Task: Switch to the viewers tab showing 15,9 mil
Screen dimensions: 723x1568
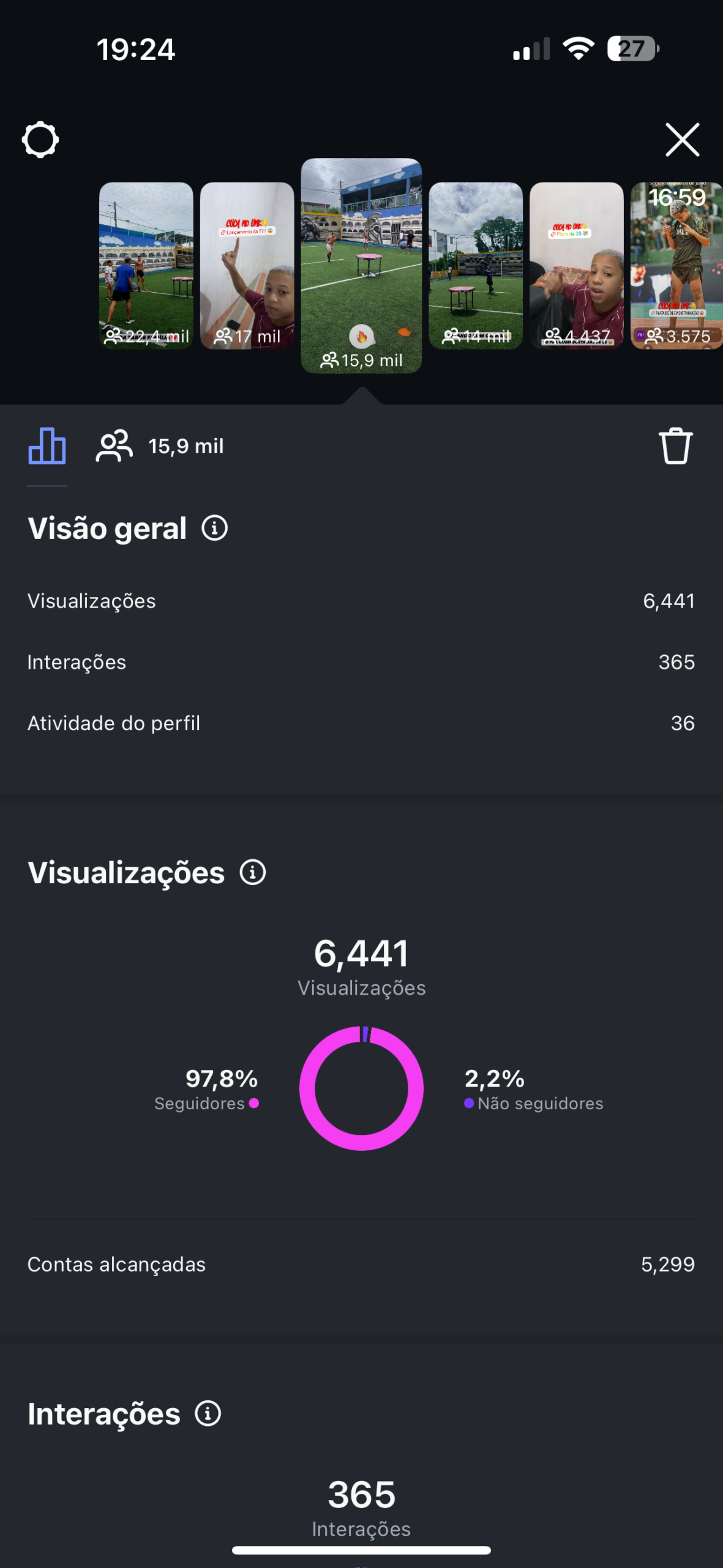Action: [x=160, y=446]
